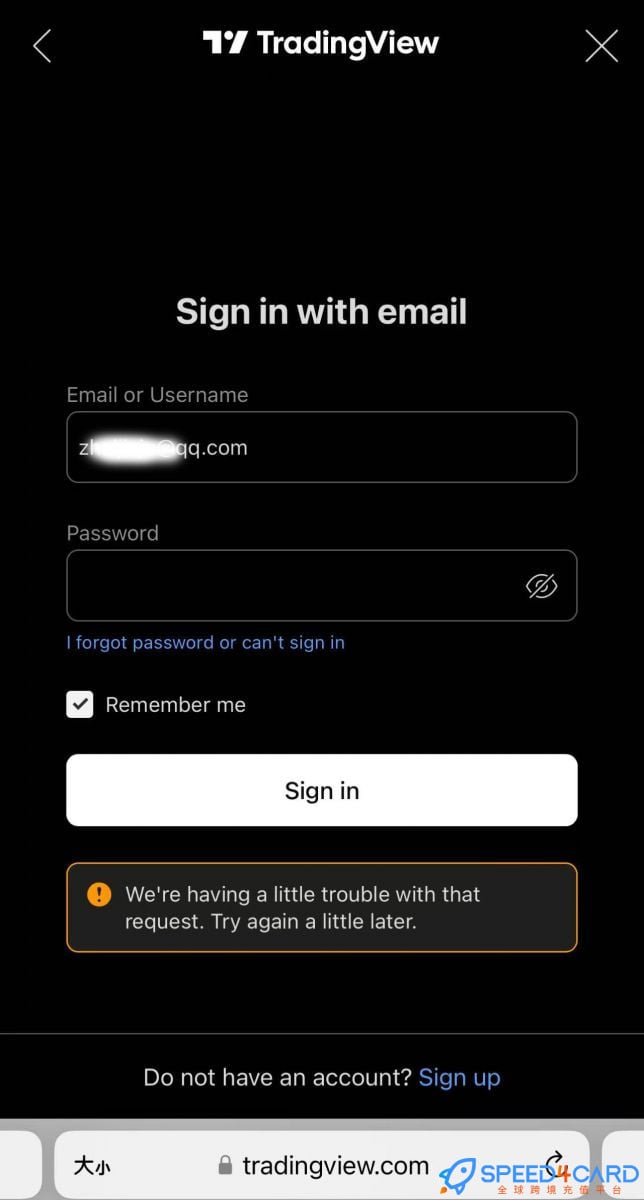Close the sign-in screen

[601, 46]
